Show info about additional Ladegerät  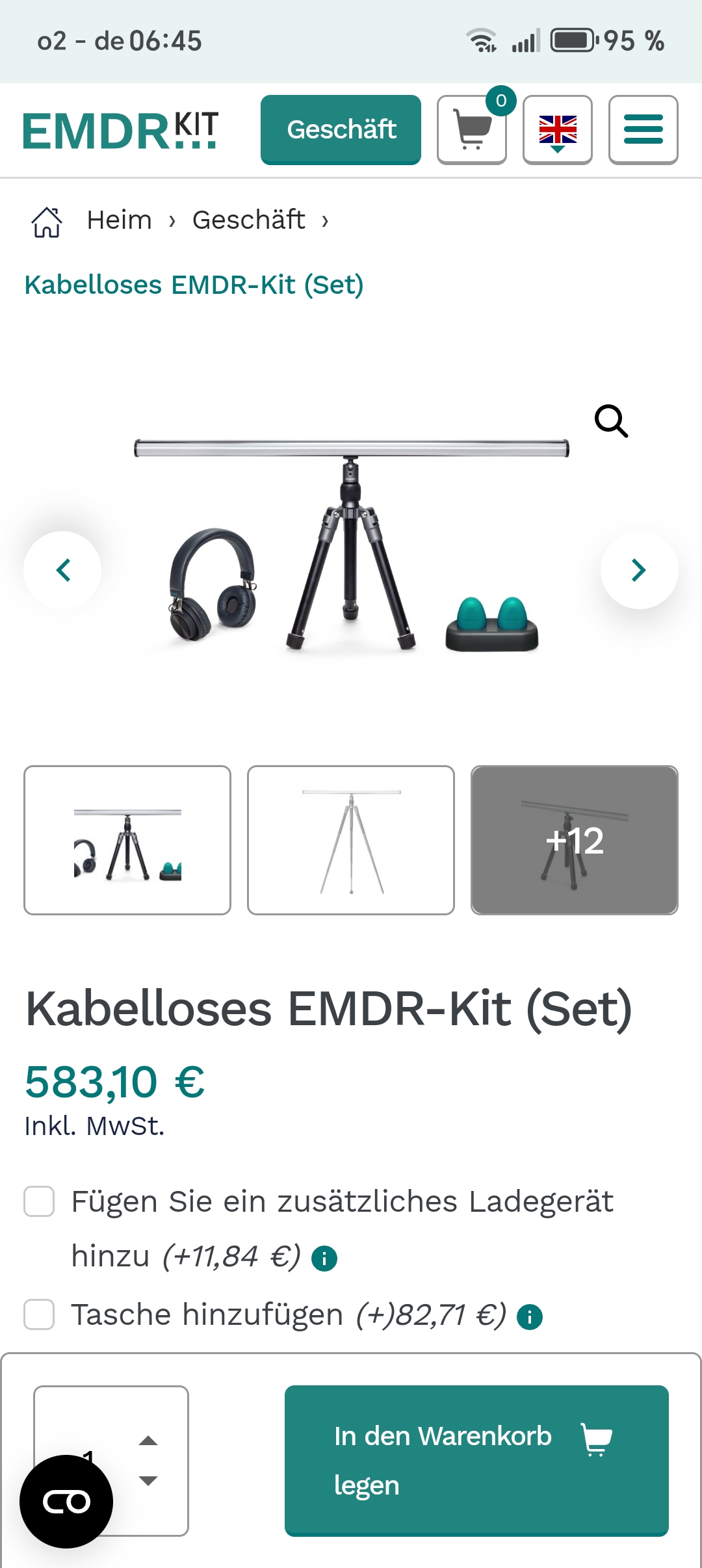[324, 1259]
